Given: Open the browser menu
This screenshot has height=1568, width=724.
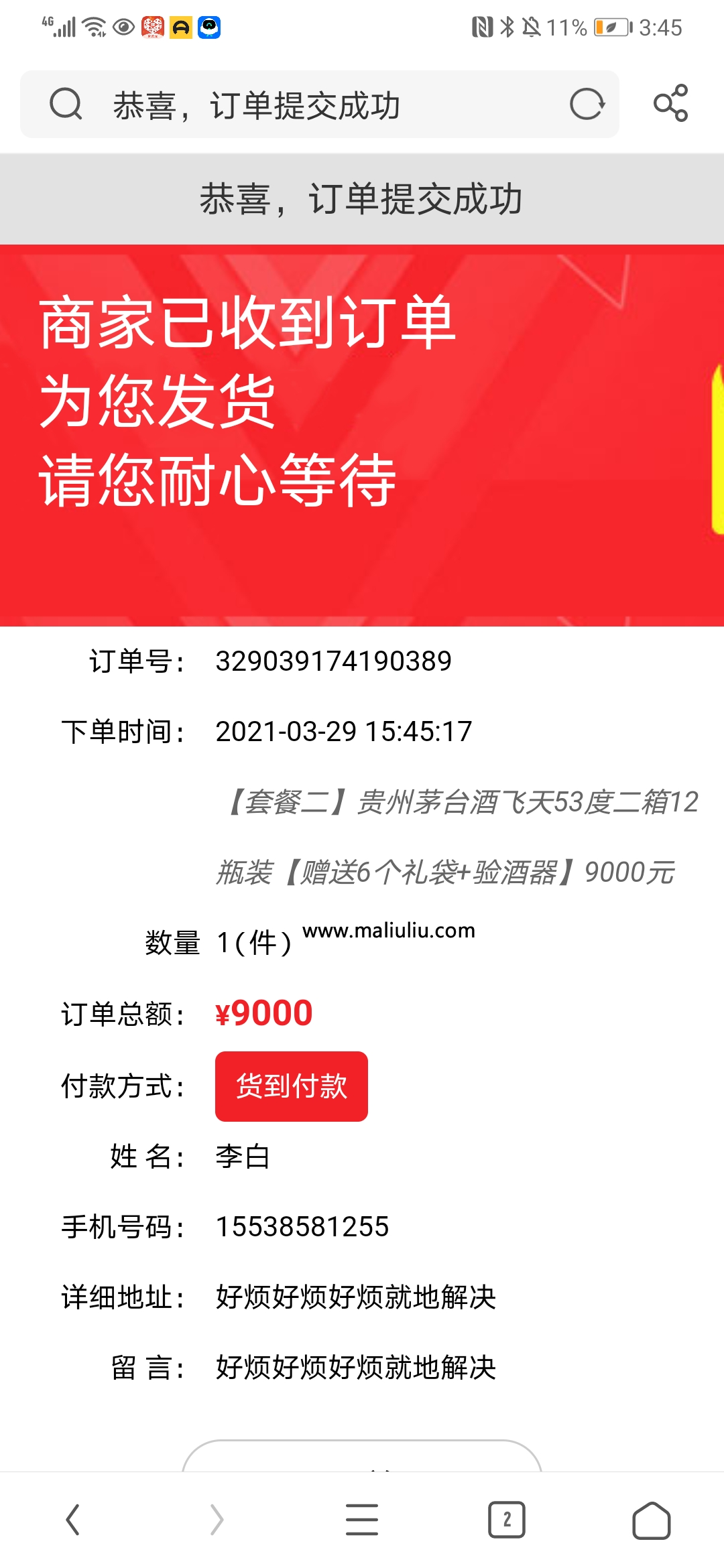Looking at the screenshot, I should [362, 1519].
